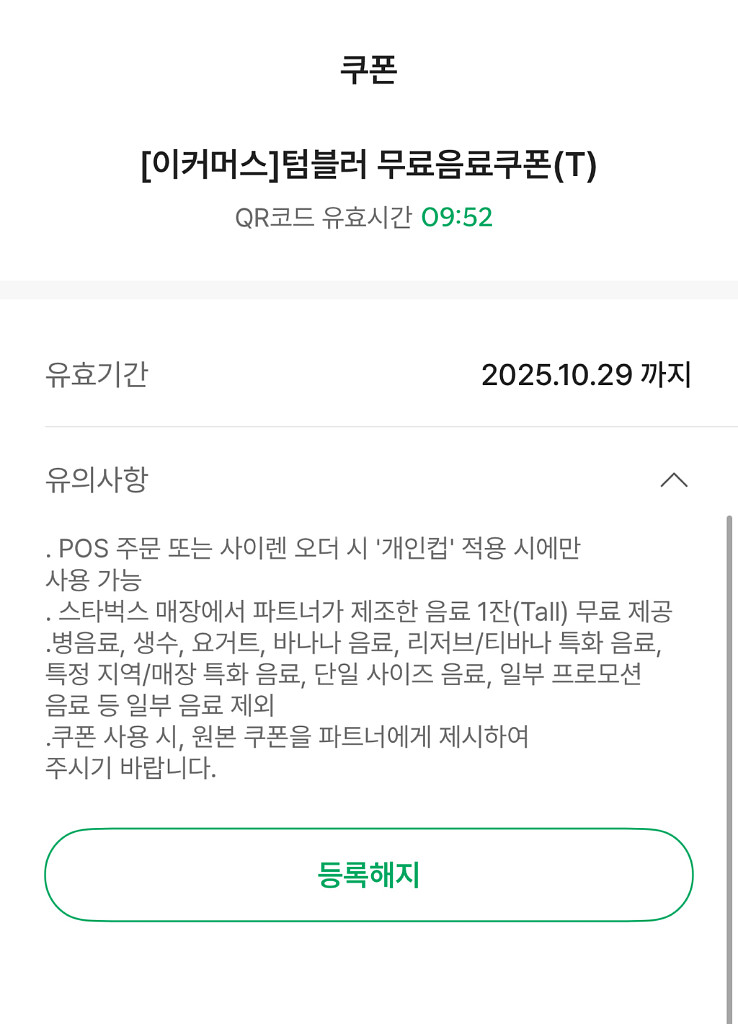Select the 등록해지 cancel registration control
This screenshot has height=1024, width=738.
[x=368, y=874]
